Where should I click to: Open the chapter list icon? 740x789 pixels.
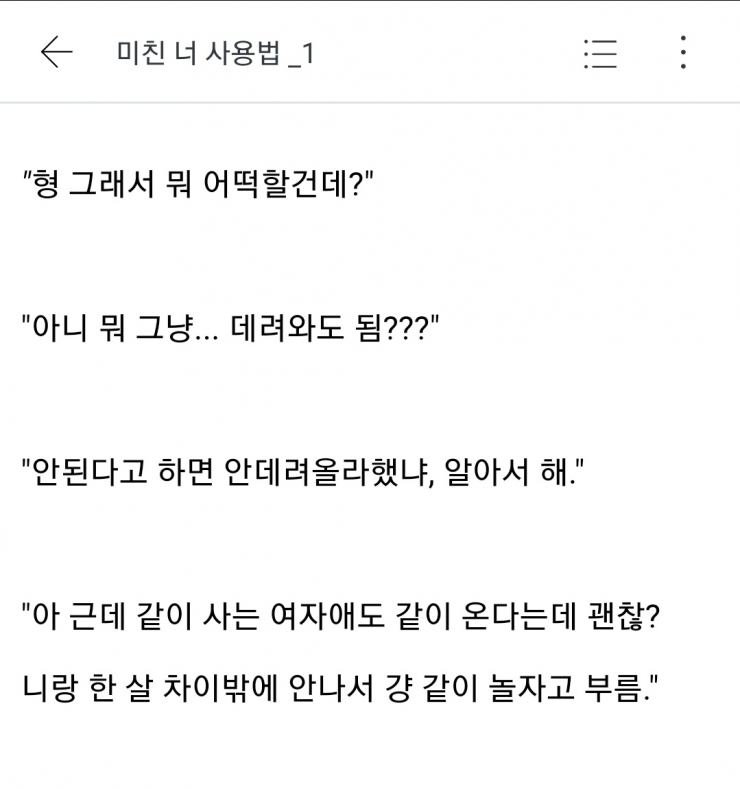click(x=600, y=53)
